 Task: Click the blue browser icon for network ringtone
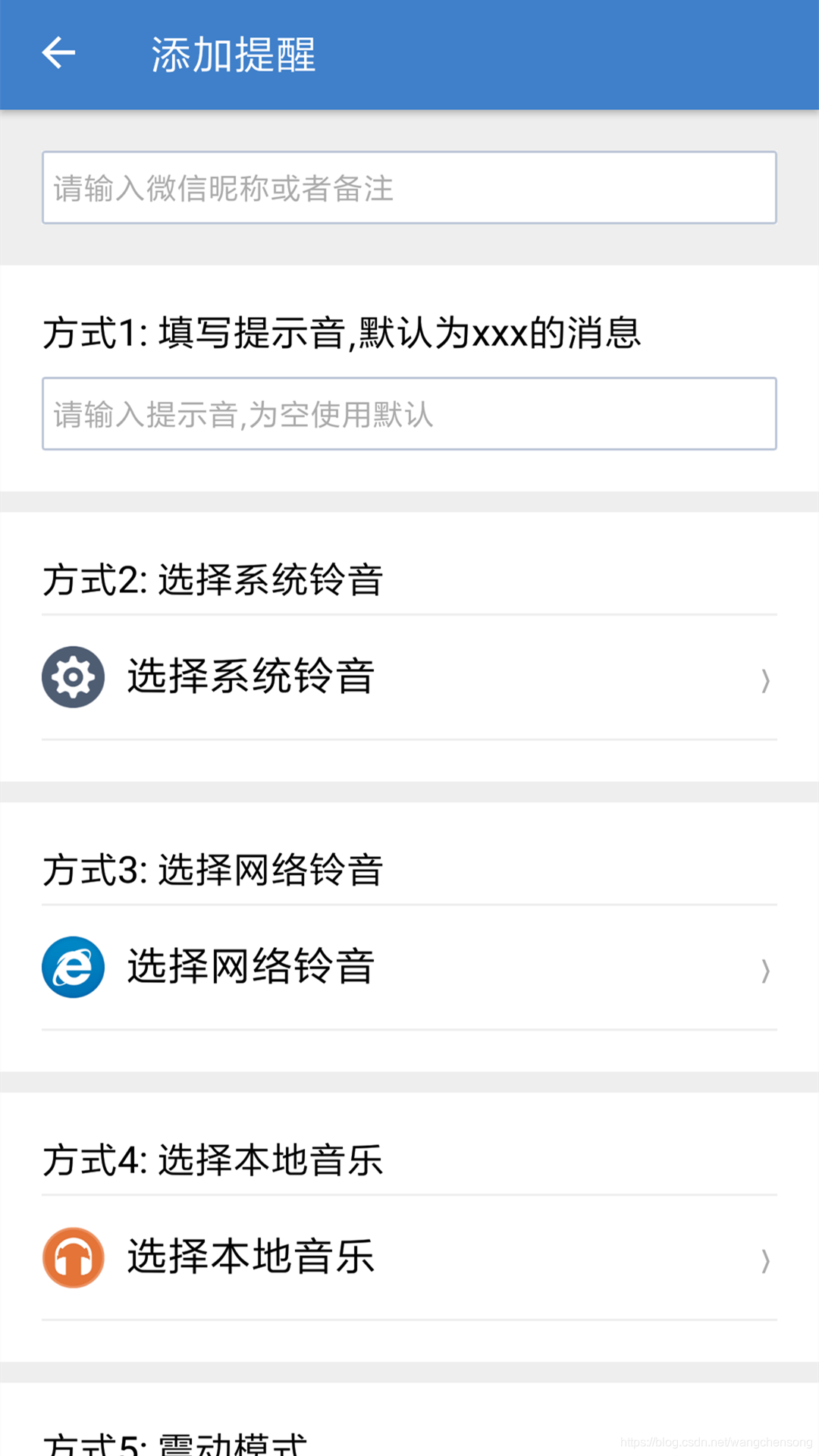(x=73, y=967)
